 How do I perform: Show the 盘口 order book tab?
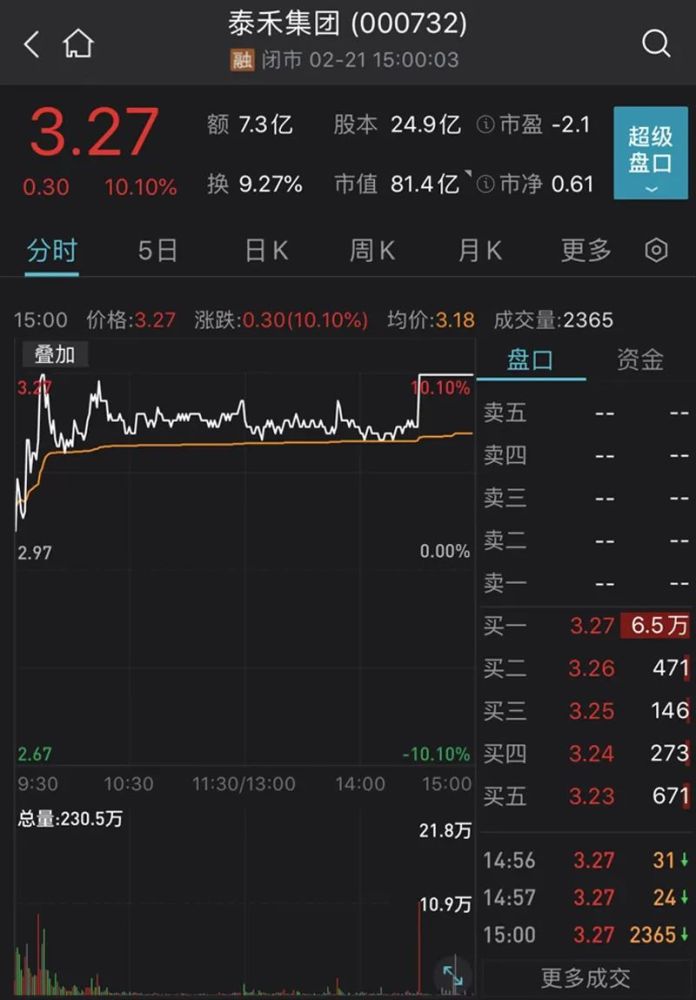[530, 360]
